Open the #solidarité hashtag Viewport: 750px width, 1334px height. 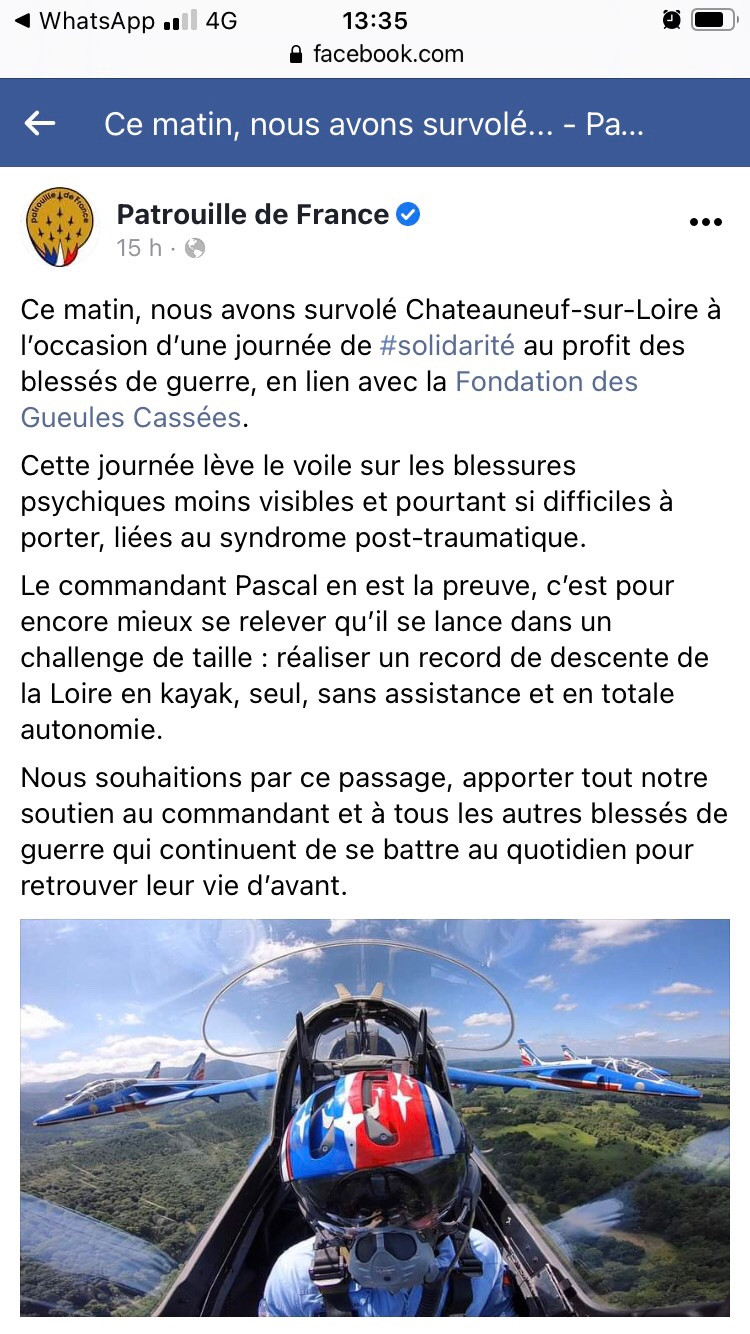447,346
